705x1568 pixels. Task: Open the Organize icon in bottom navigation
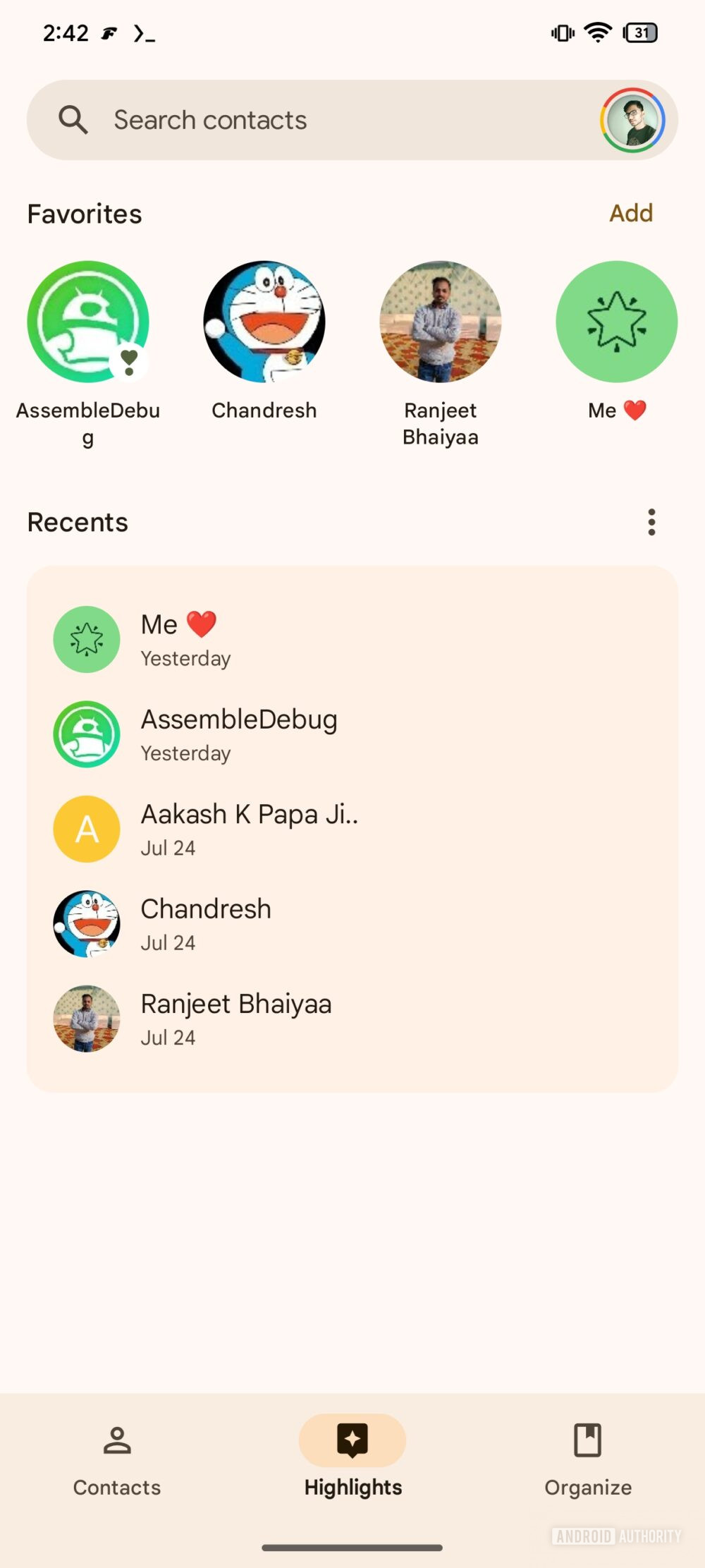(x=587, y=1441)
